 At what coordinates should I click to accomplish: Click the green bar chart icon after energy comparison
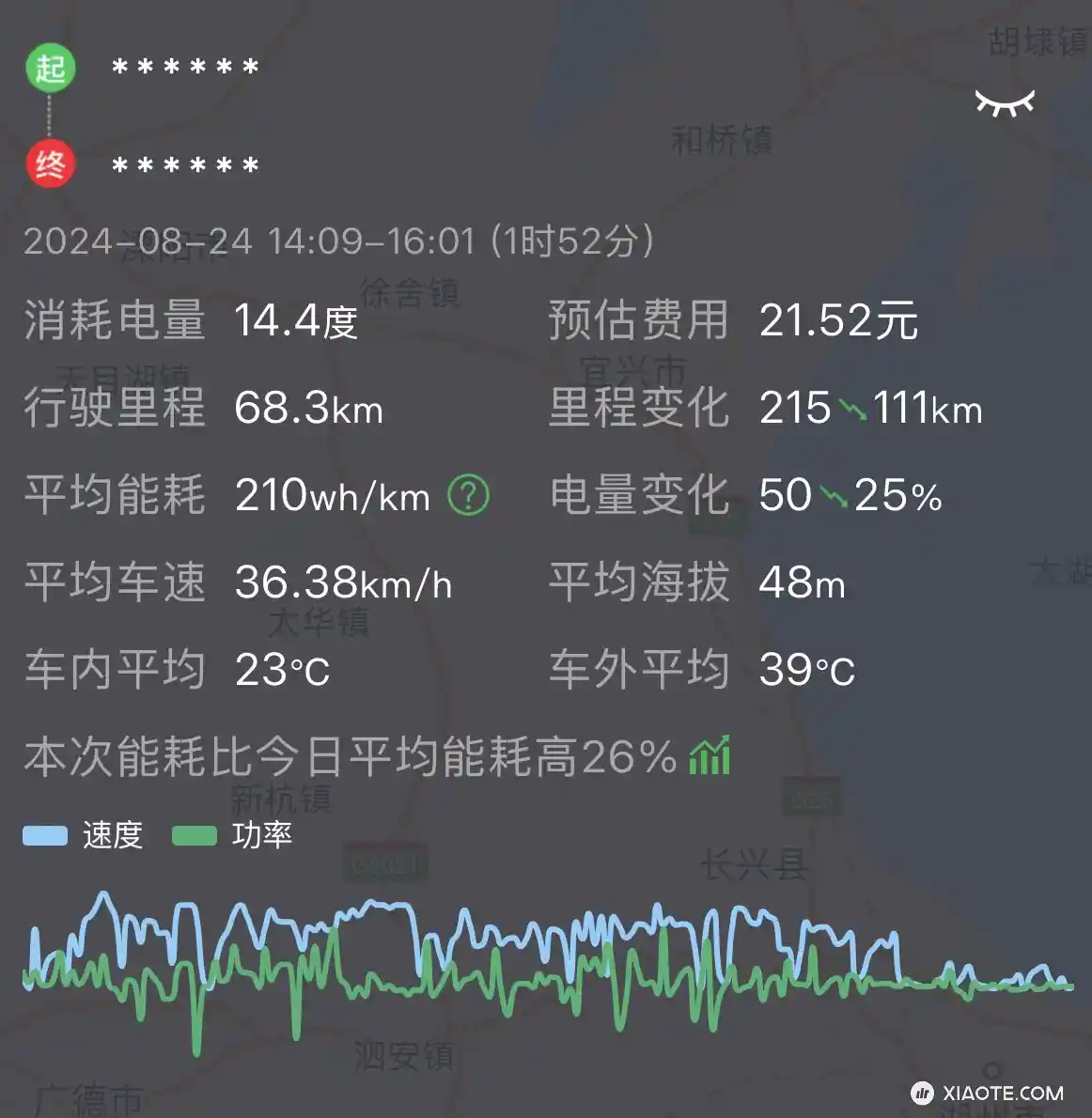coord(710,753)
